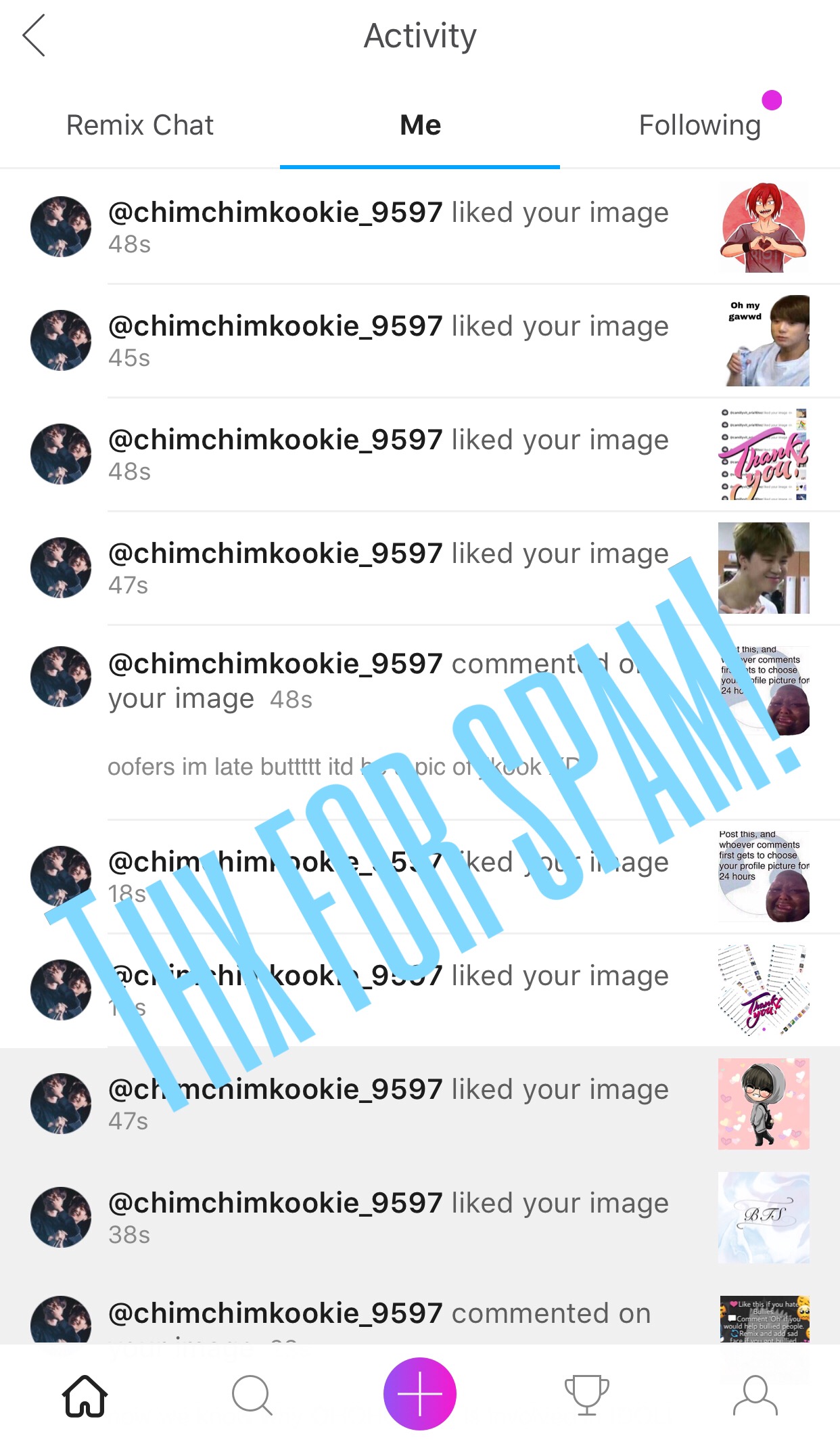Go to the home feed
Viewport: 840px width, 1444px height.
(85, 1395)
